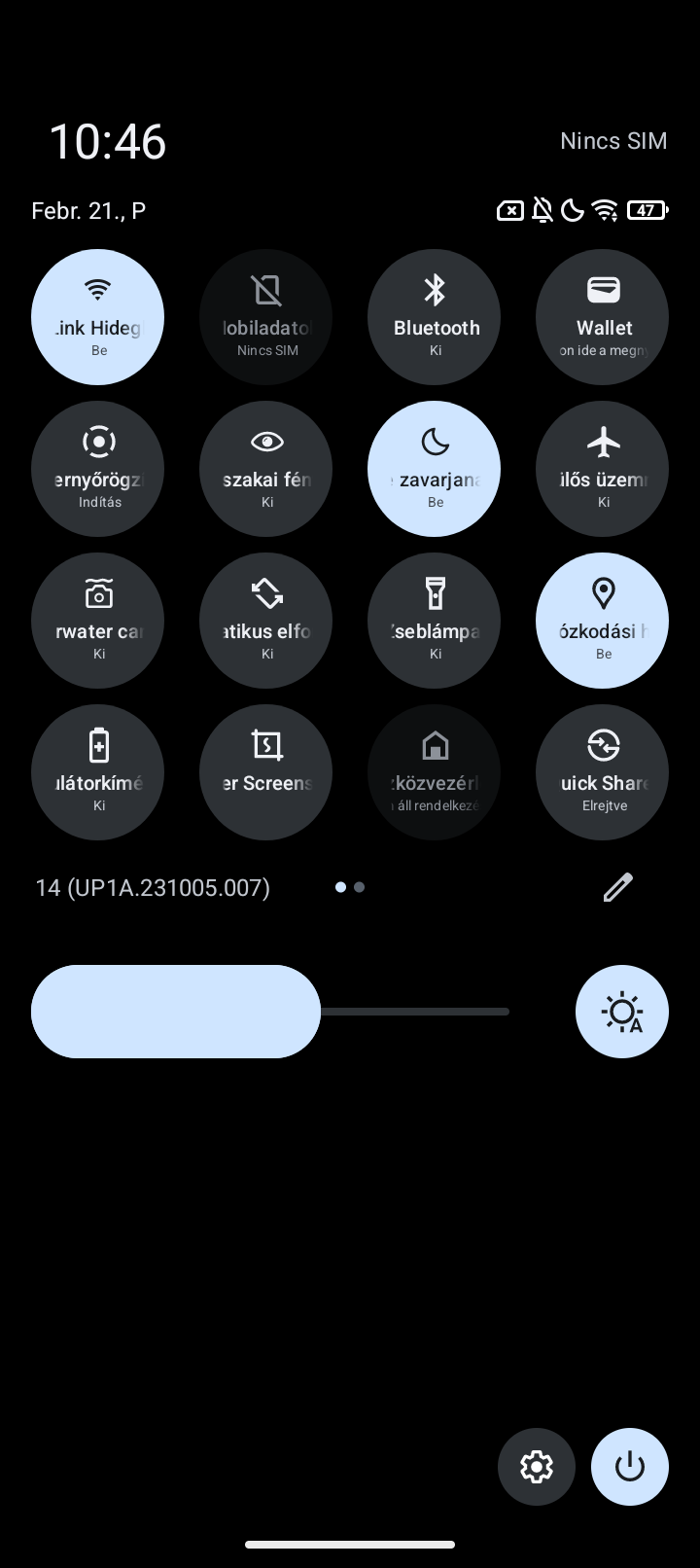Toggle the automatic brightness button

[x=622, y=1012]
